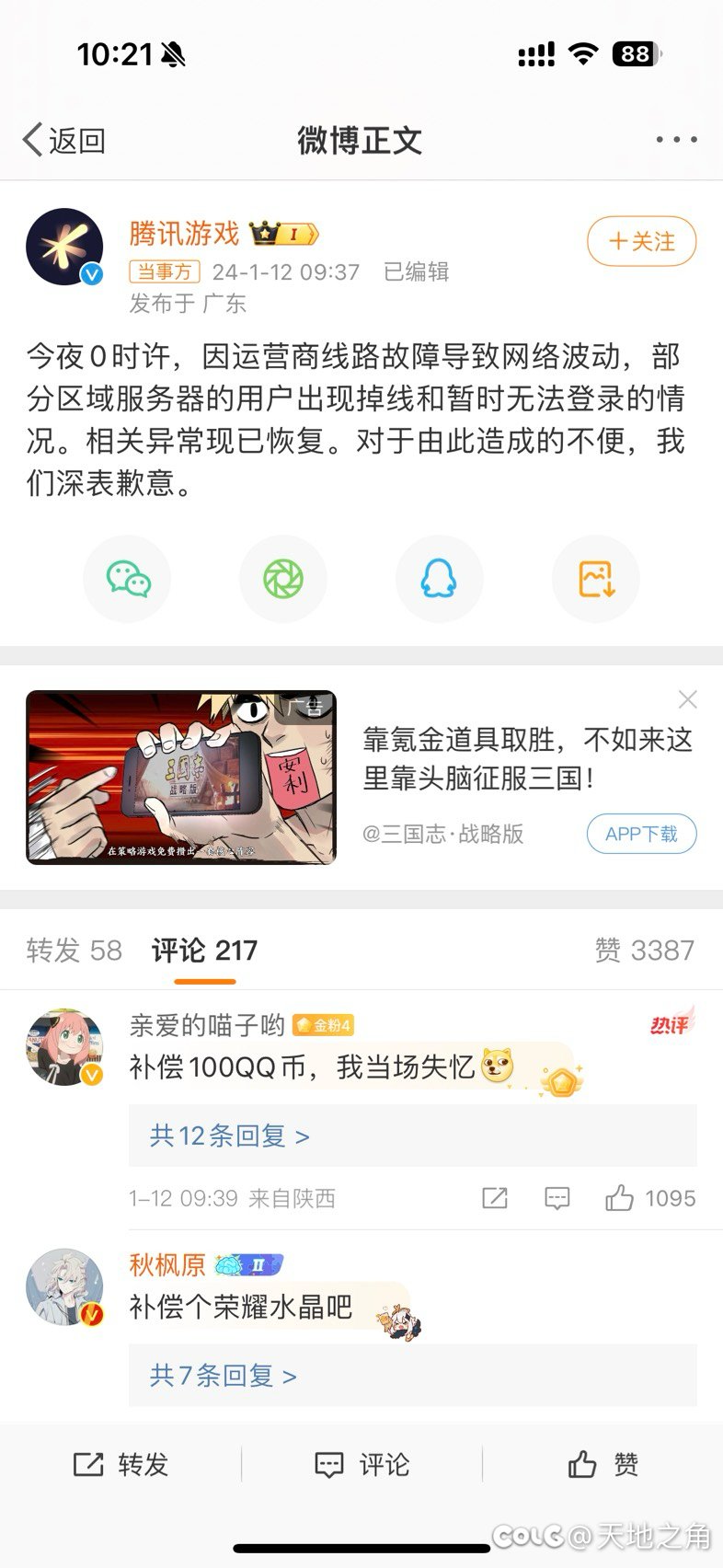
Task: Reply to 亲爱的喵子哟's comment
Action: tap(557, 1198)
